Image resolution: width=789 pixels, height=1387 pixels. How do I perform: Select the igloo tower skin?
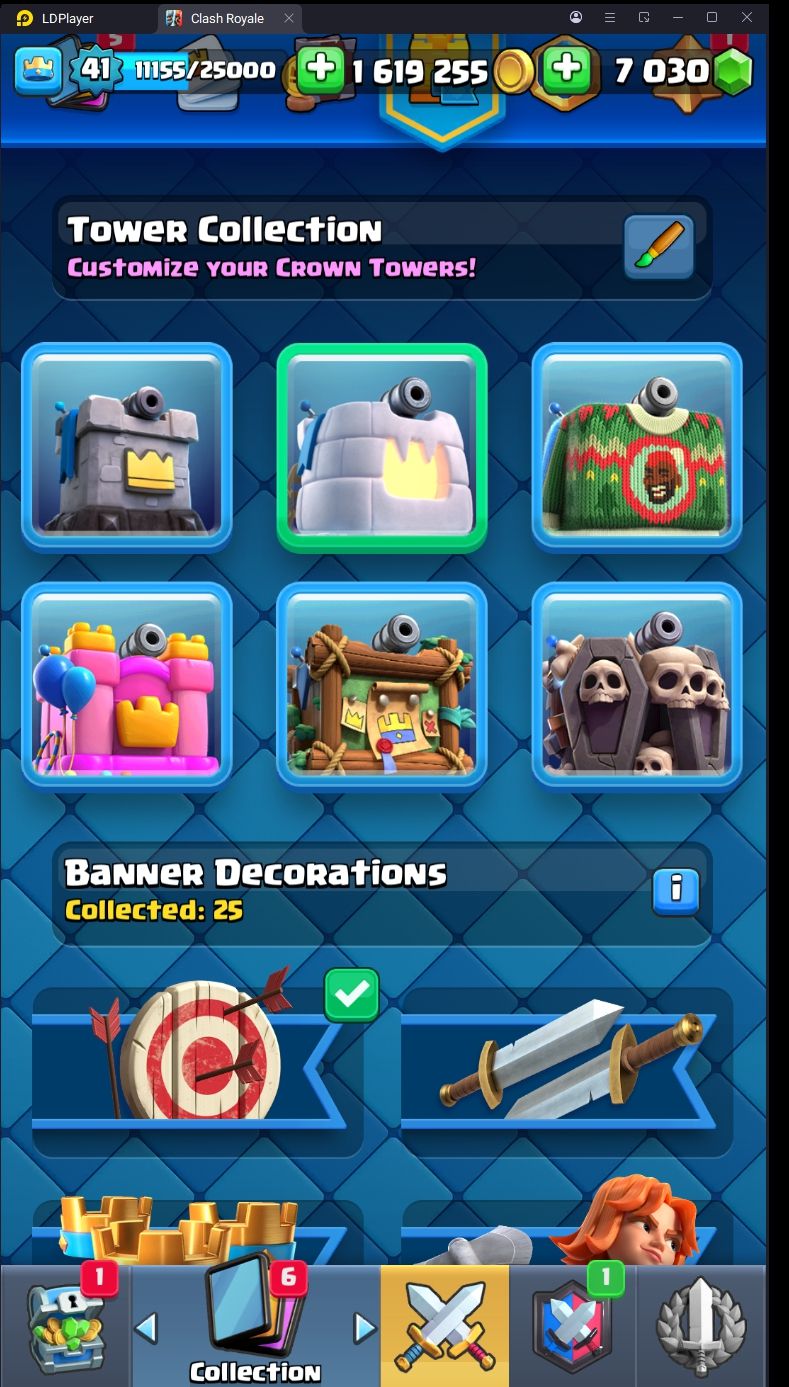tap(382, 447)
